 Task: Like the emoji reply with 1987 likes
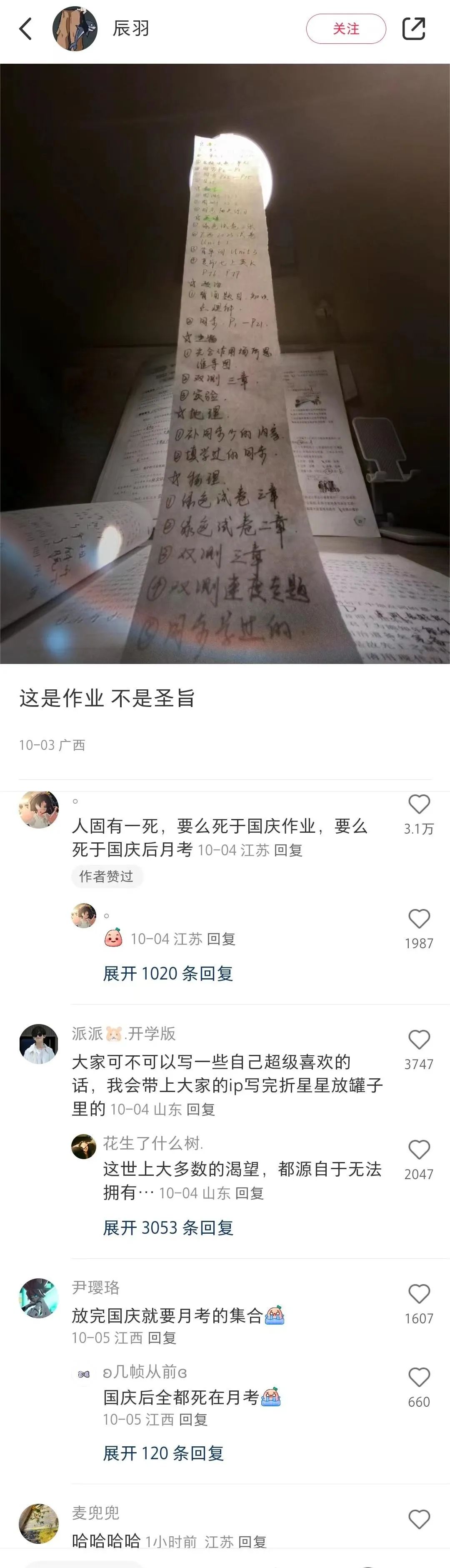418,919
